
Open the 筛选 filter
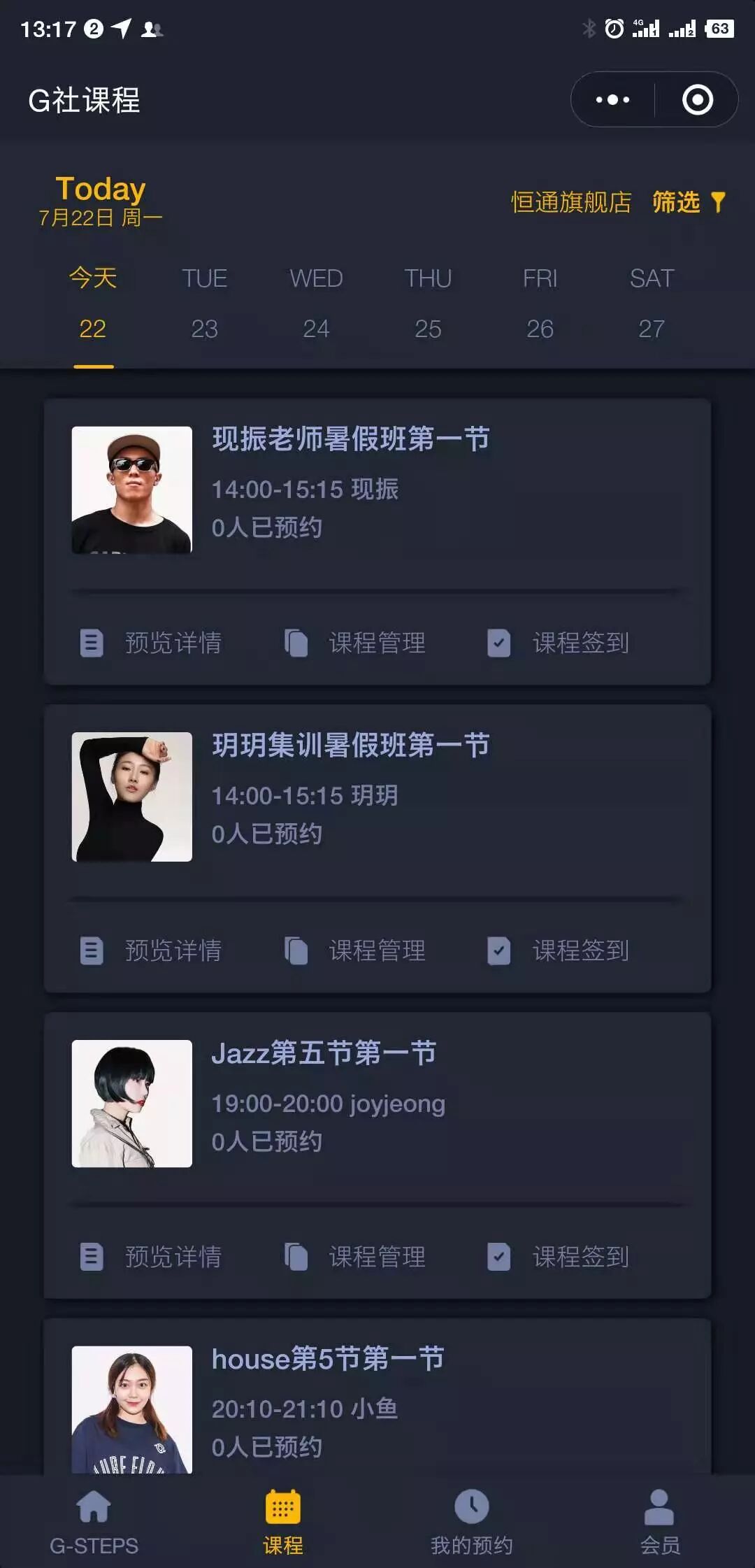[x=689, y=202]
